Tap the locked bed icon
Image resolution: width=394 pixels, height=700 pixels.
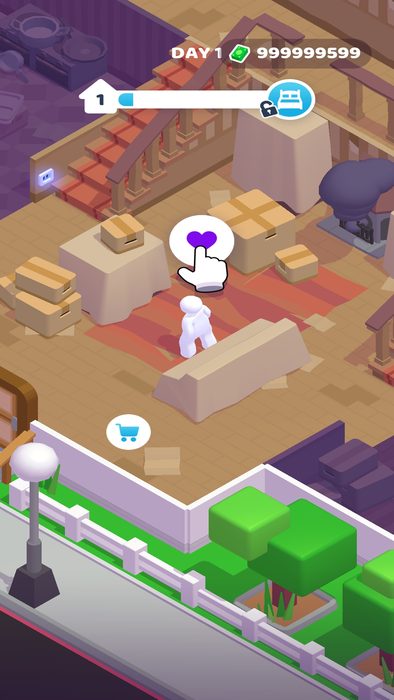coord(291,100)
